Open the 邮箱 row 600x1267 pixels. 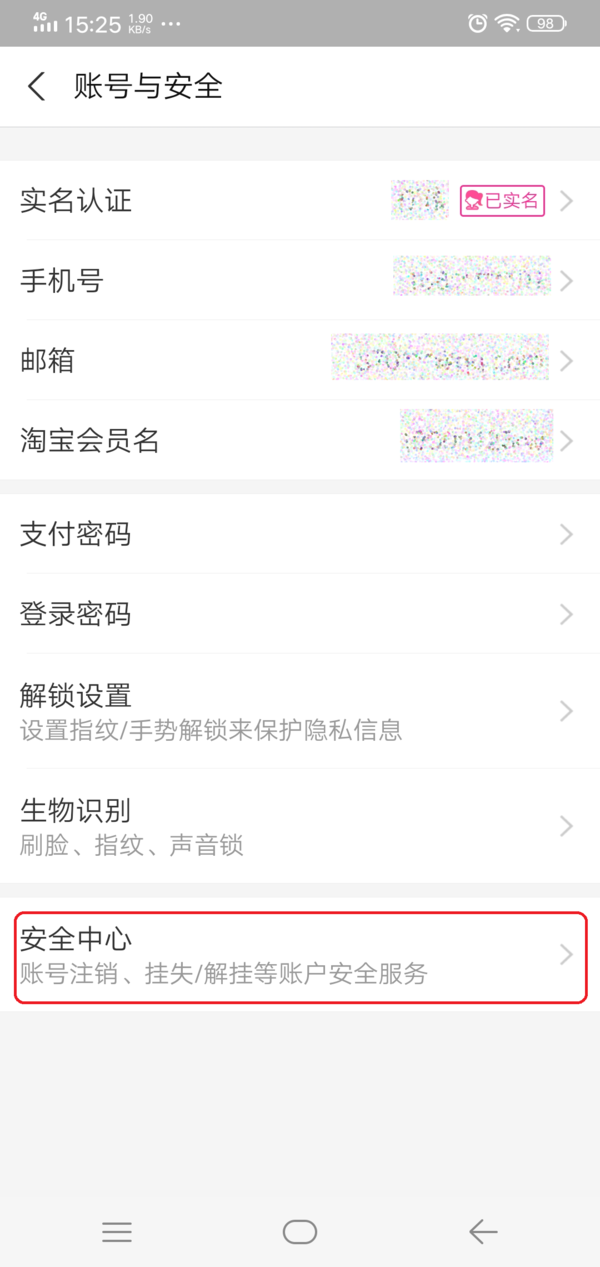300,360
